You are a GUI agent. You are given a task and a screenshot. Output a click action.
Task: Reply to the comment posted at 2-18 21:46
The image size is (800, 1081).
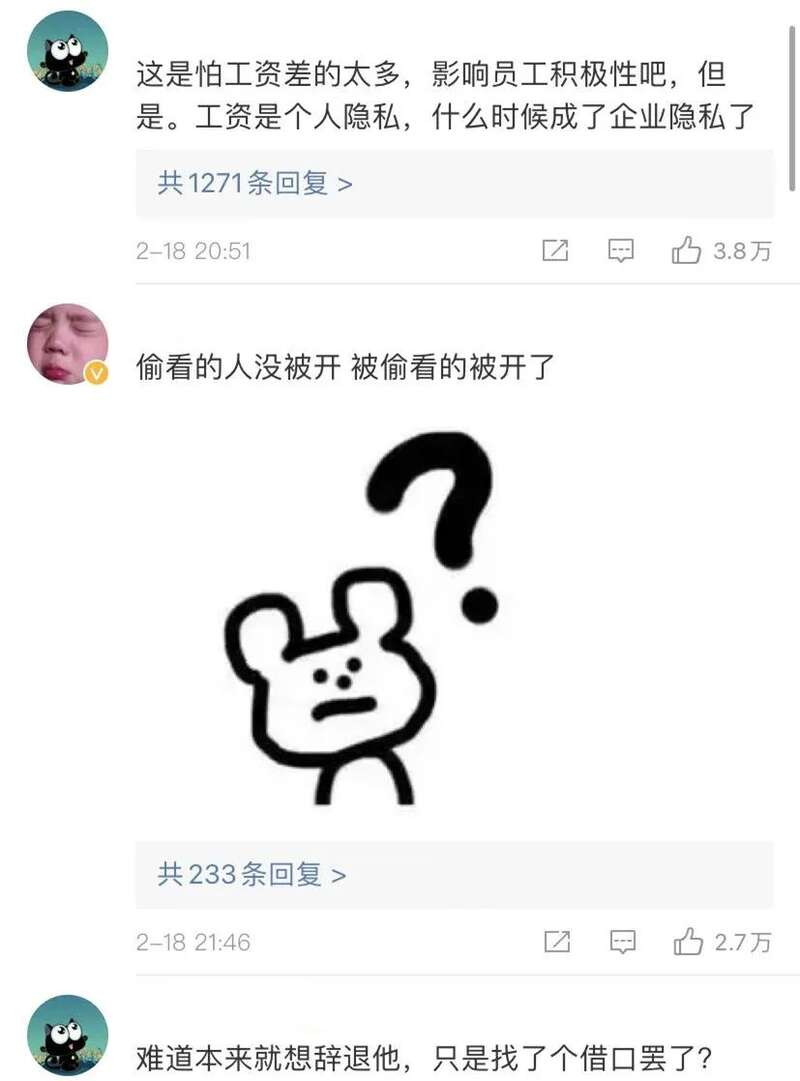623,942
